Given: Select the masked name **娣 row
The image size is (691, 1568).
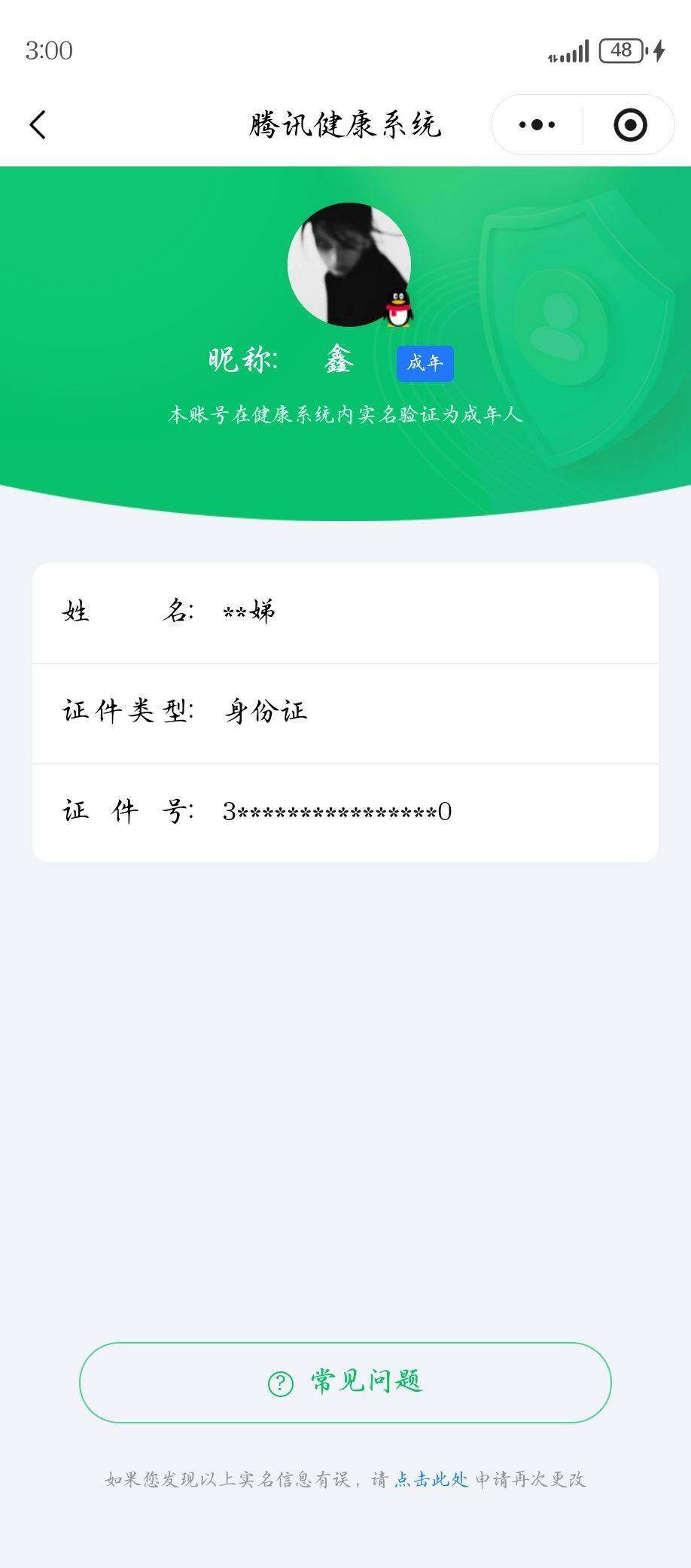Looking at the screenshot, I should coord(345,612).
